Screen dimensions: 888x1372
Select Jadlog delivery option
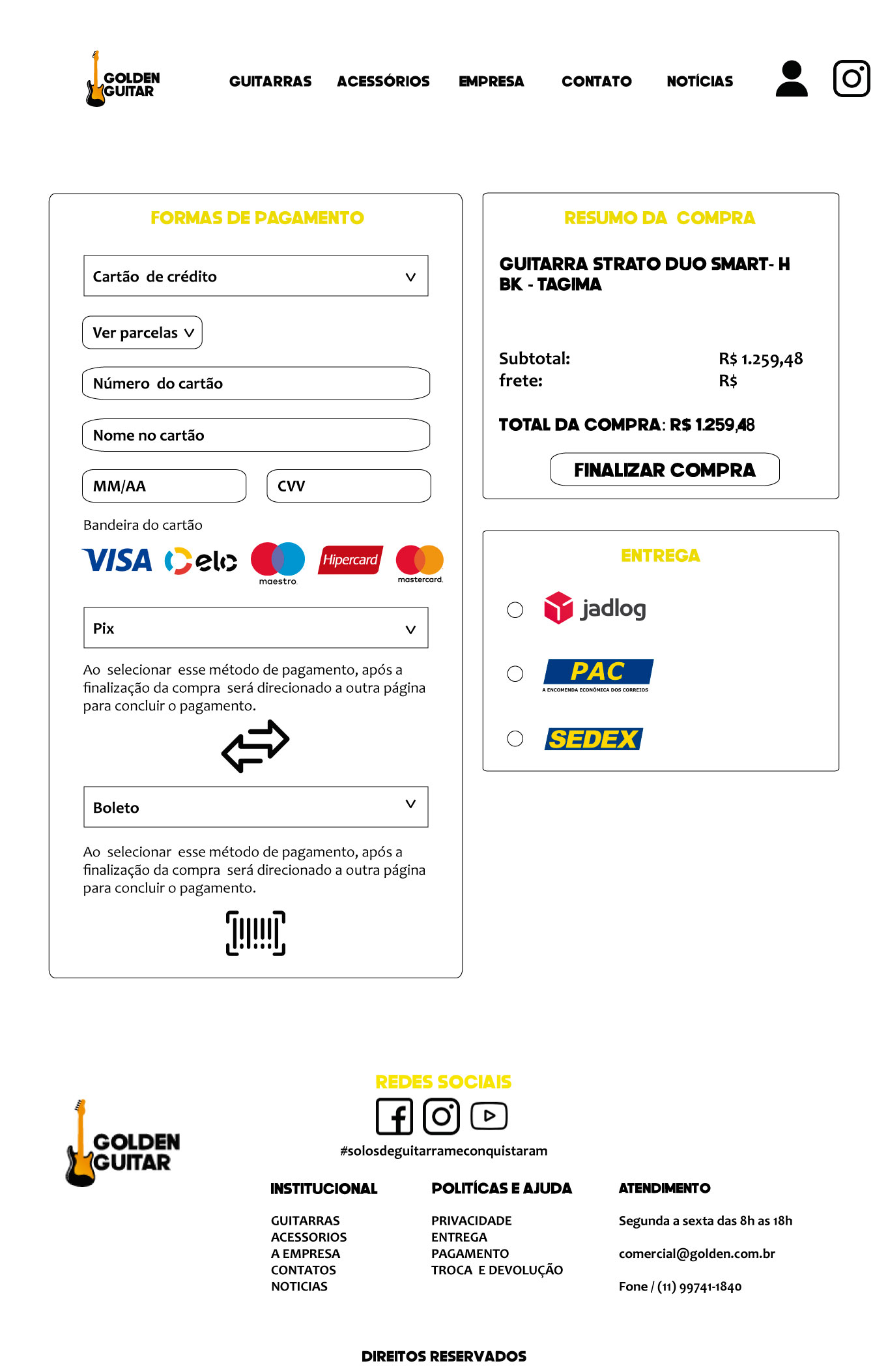pos(515,609)
